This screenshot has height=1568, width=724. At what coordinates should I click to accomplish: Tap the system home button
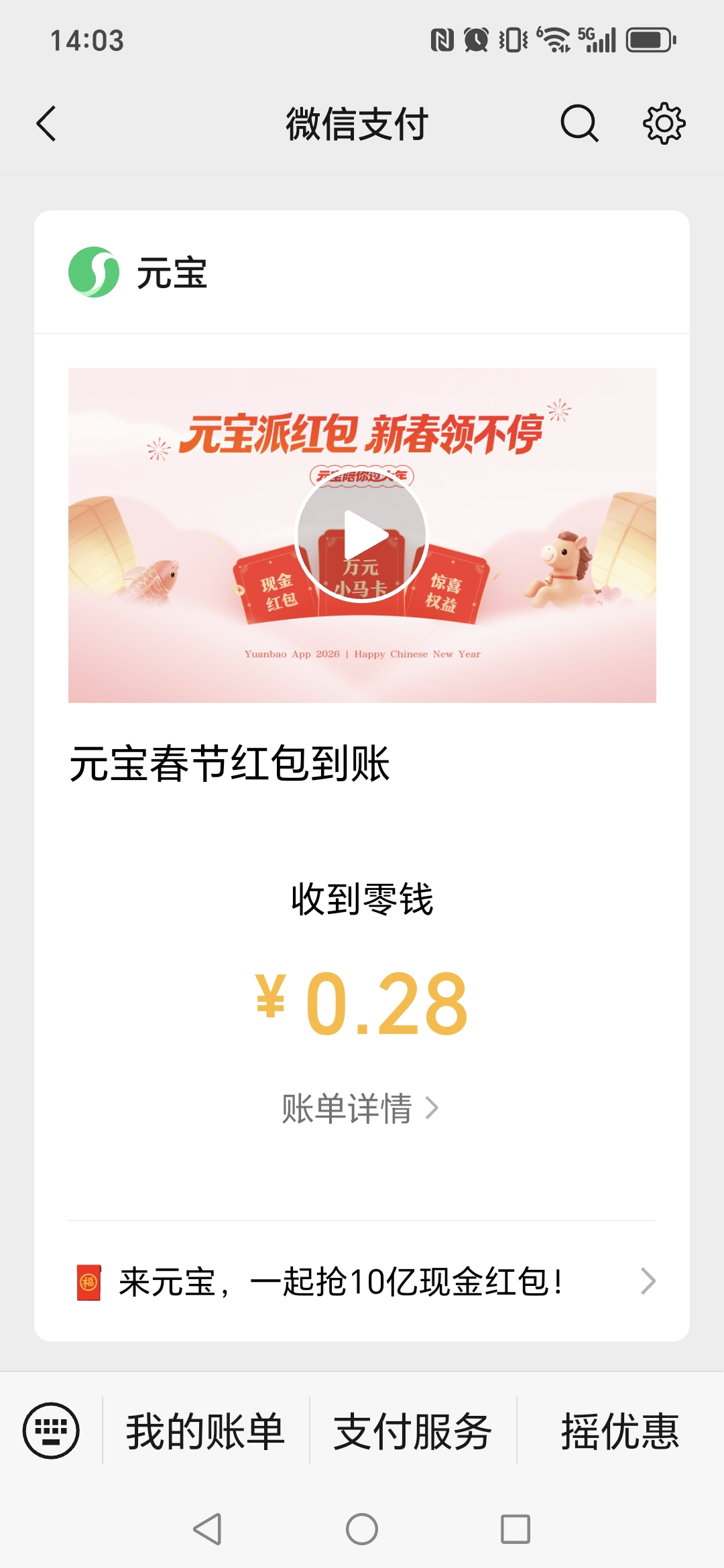click(362, 1529)
